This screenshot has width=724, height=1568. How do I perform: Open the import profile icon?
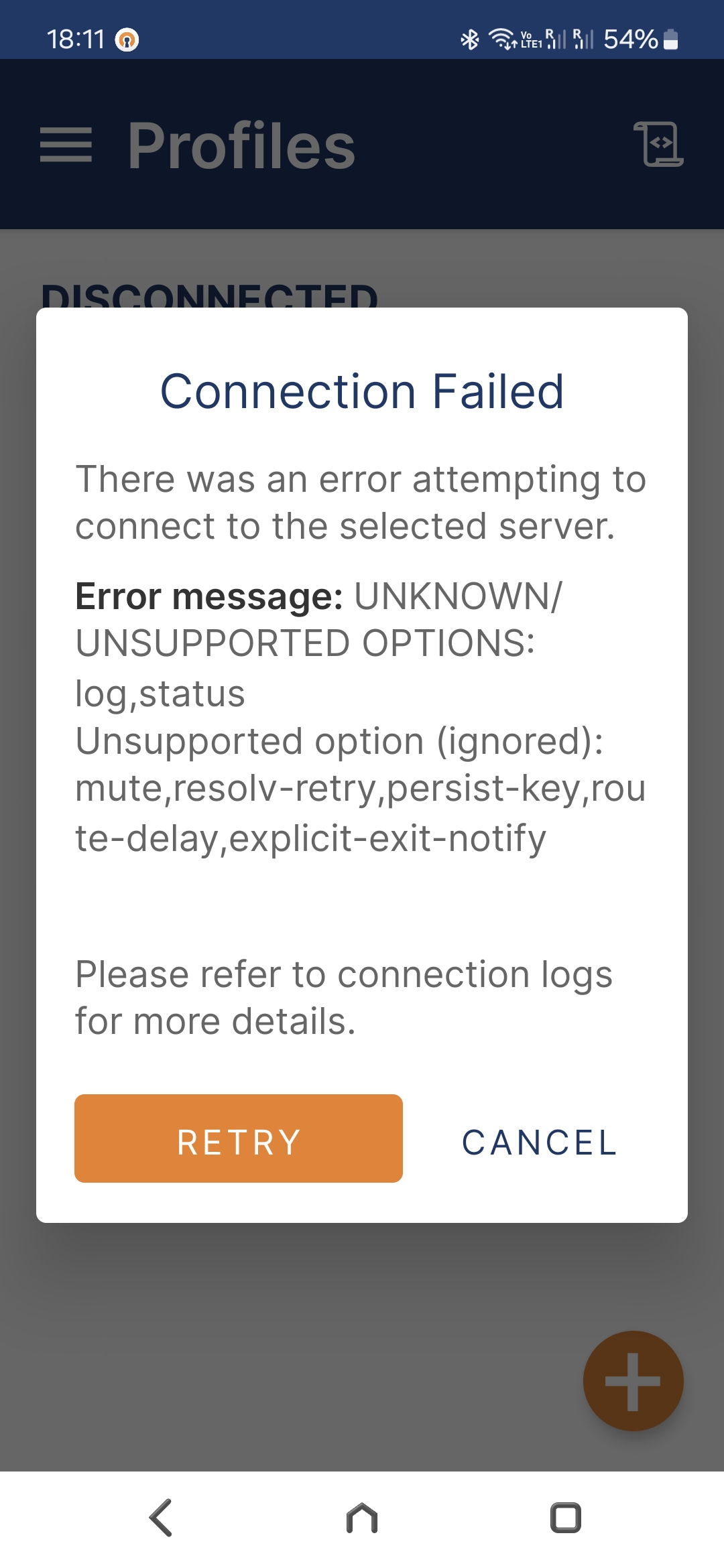point(659,144)
